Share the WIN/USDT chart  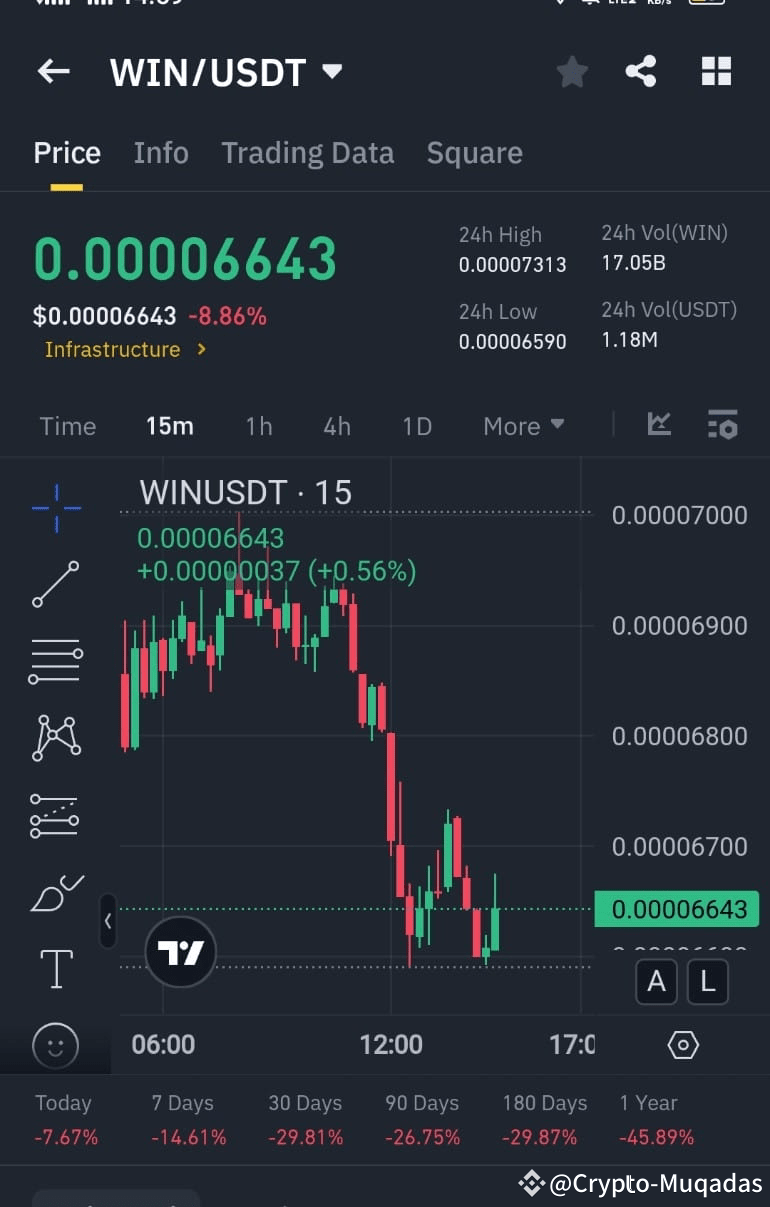[x=641, y=70]
